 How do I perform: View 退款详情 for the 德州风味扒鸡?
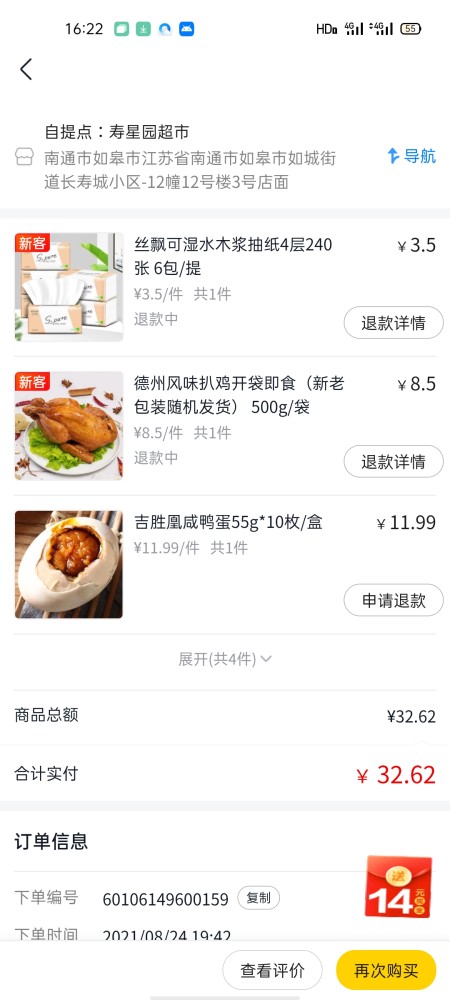coord(393,461)
